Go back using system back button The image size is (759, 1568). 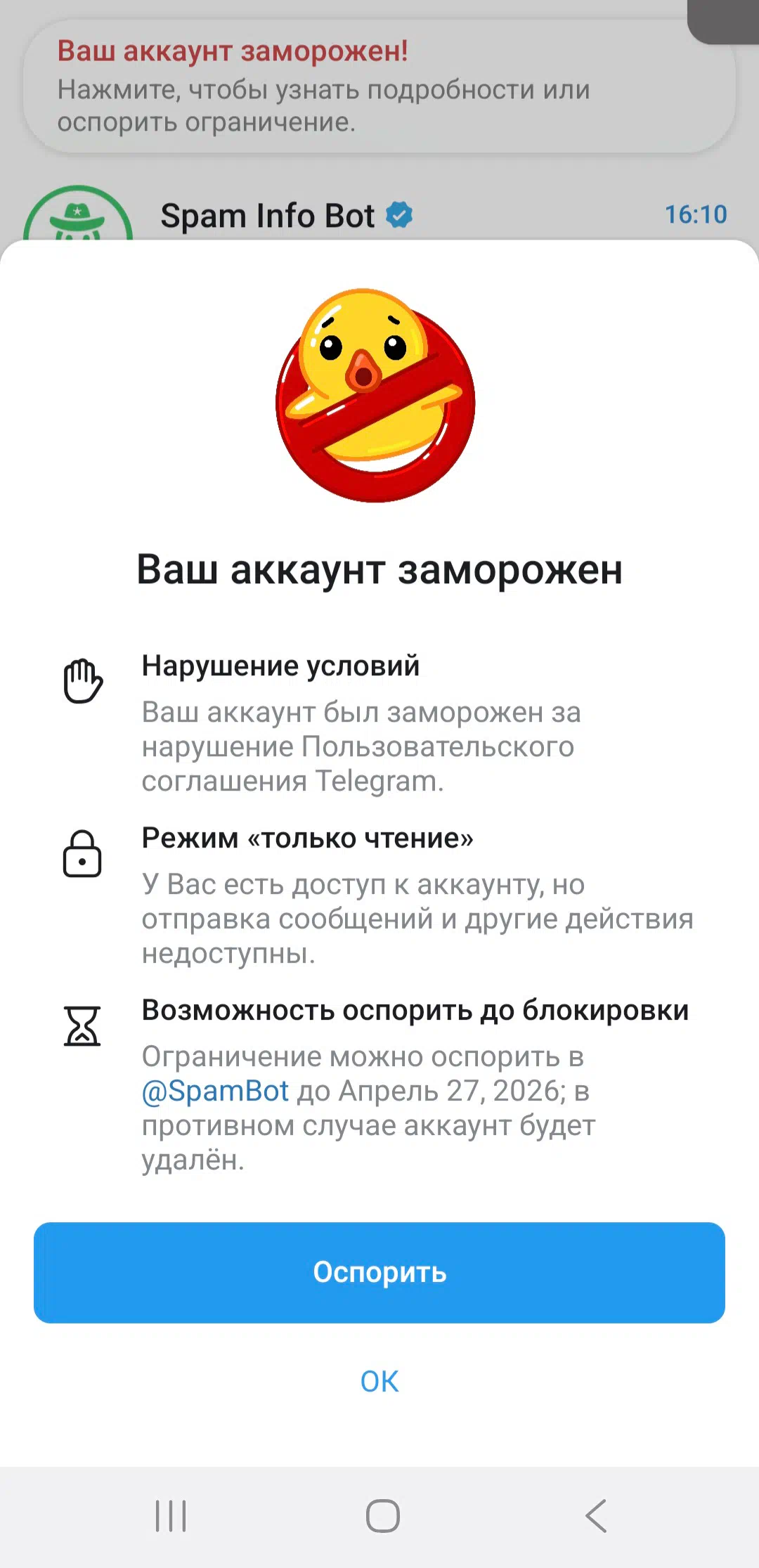point(596,1515)
